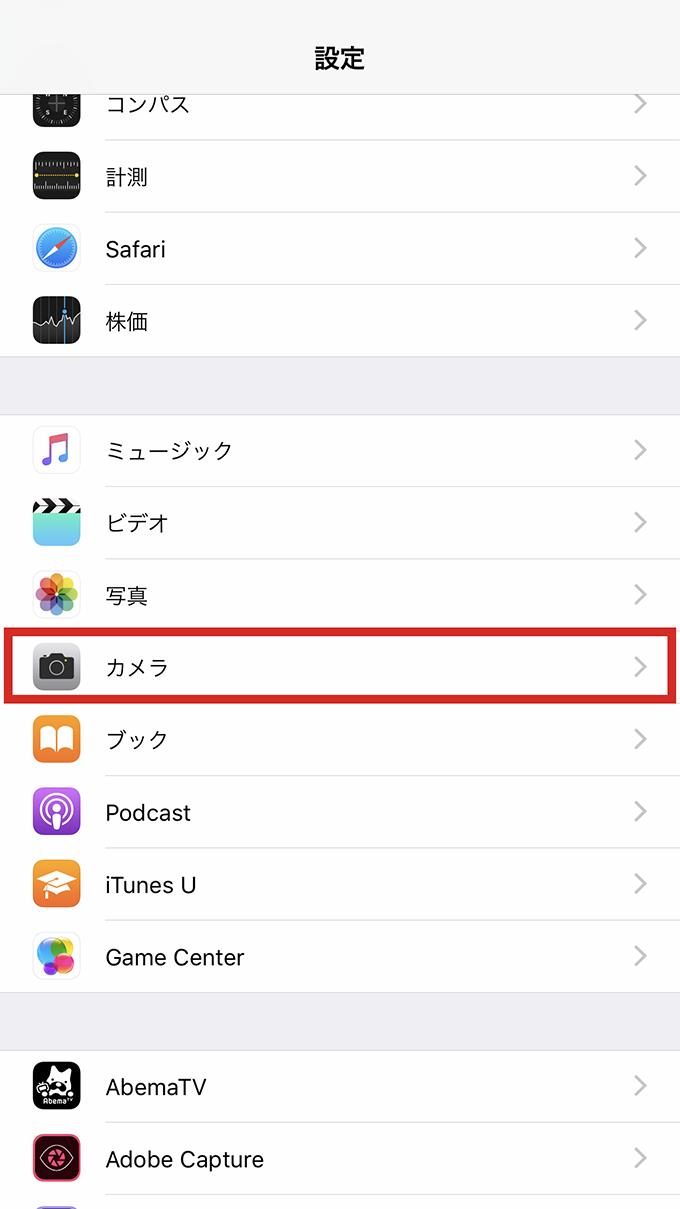Open Safari settings
Image resolution: width=680 pixels, height=1209 pixels.
340,249
